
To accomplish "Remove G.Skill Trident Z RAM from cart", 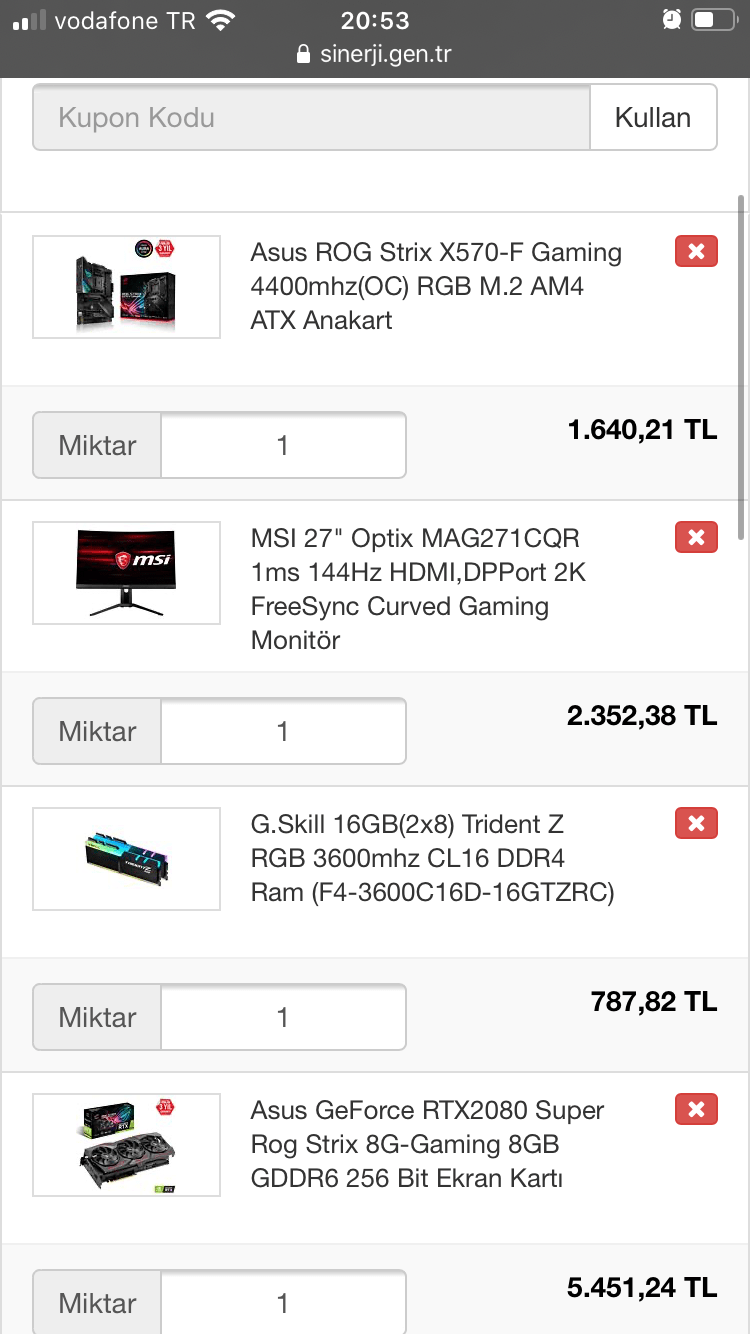I will pyautogui.click(x=697, y=824).
